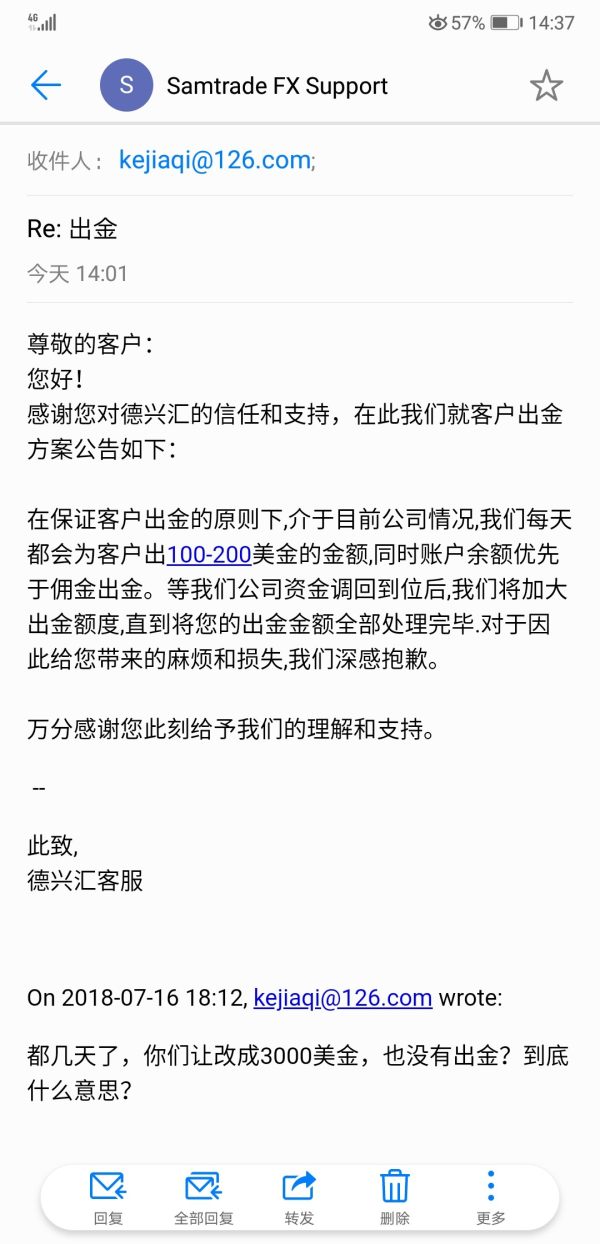Star this email from Samtrade FX Support
The height and width of the screenshot is (1244, 600).
point(546,86)
